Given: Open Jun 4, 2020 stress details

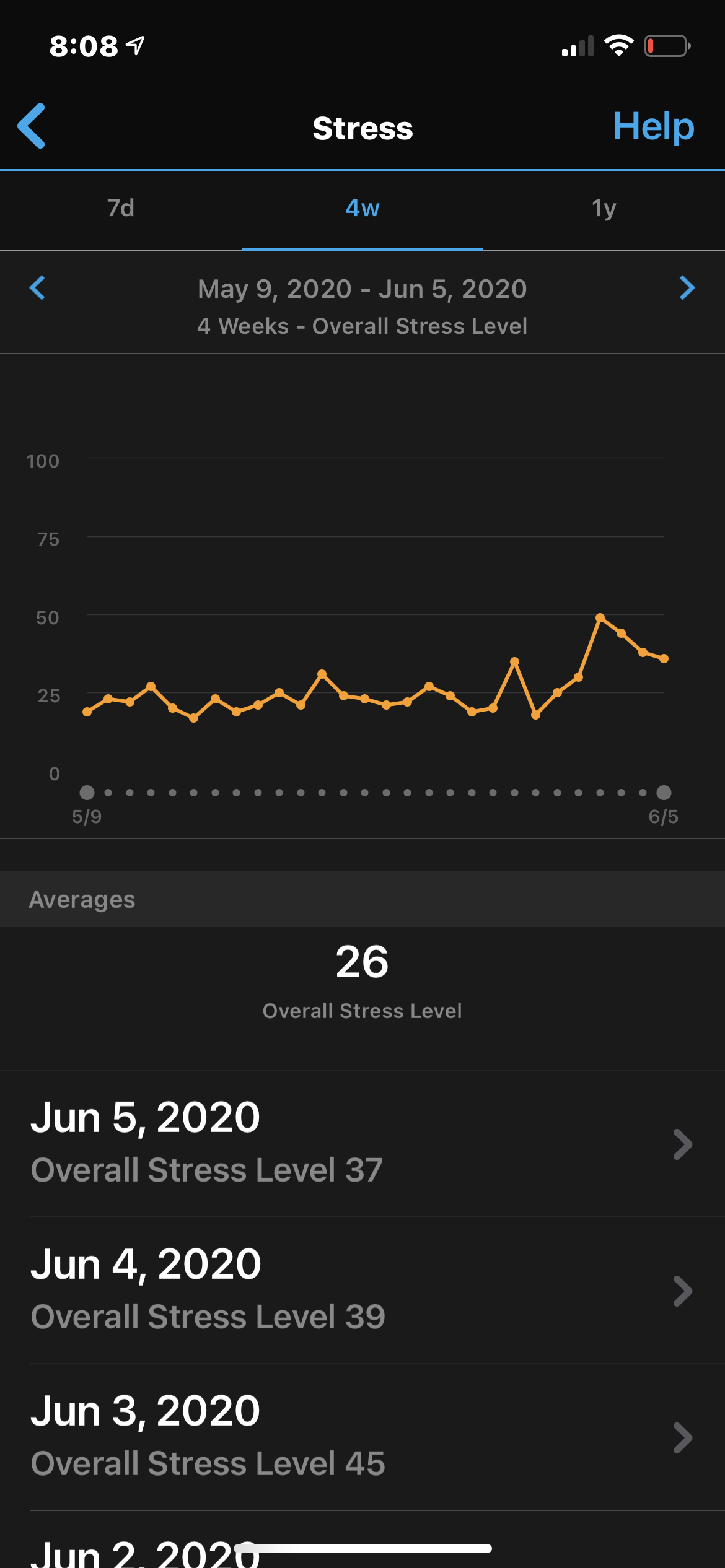Looking at the screenshot, I should pyautogui.click(x=362, y=1290).
